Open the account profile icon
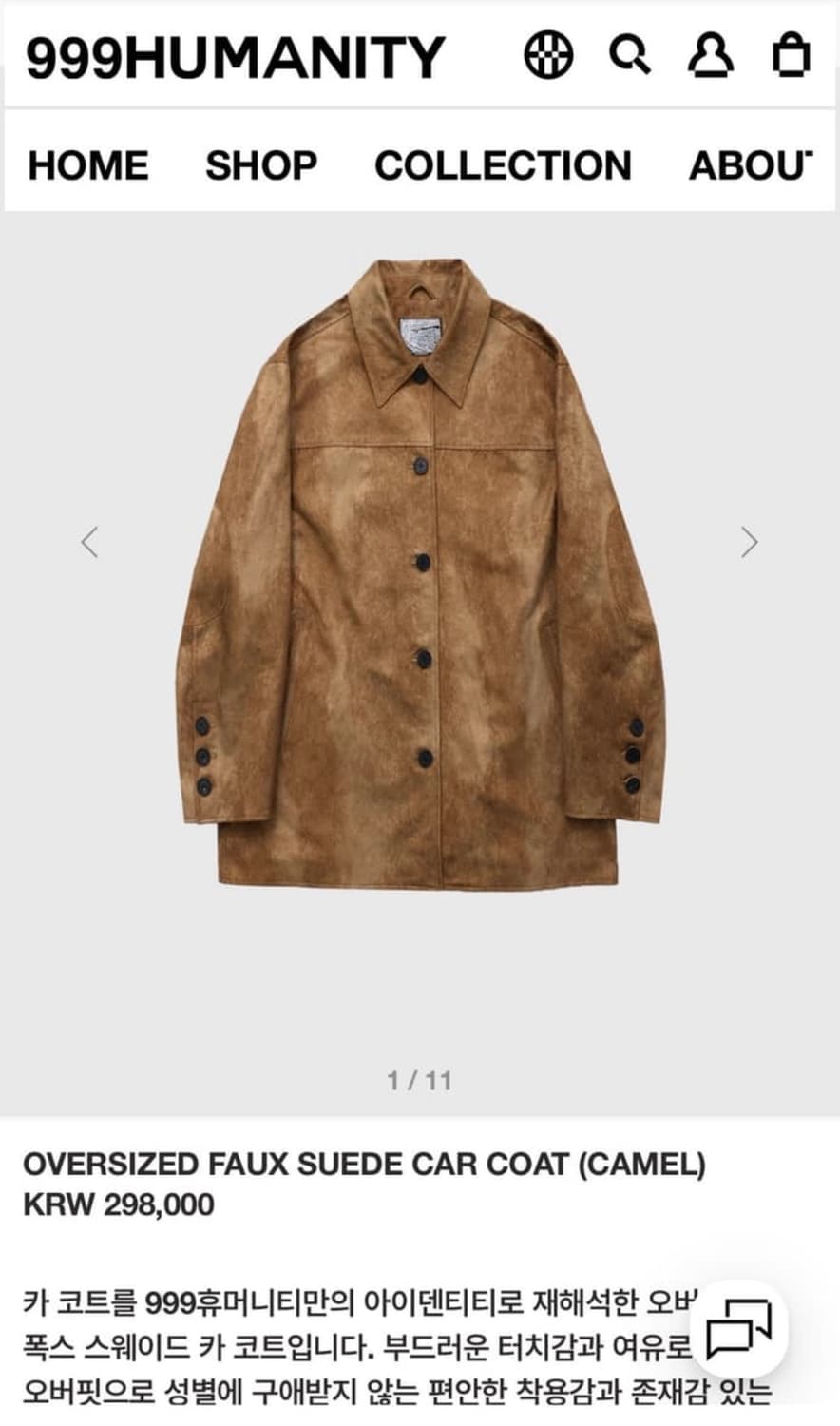Image resolution: width=840 pixels, height=1426 pixels. point(712,54)
